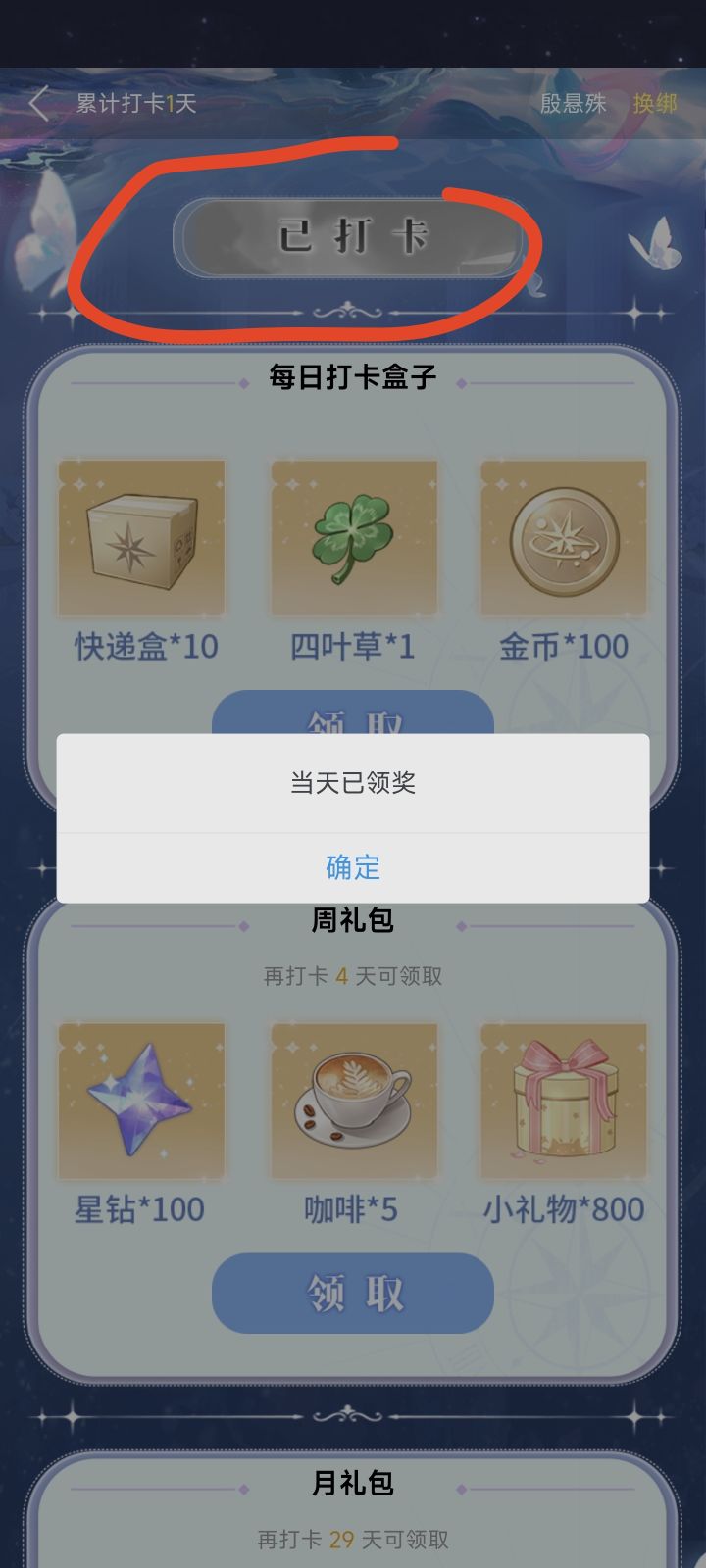Tap the 已打卡 check-in button
The image size is (706, 1568).
351,237
